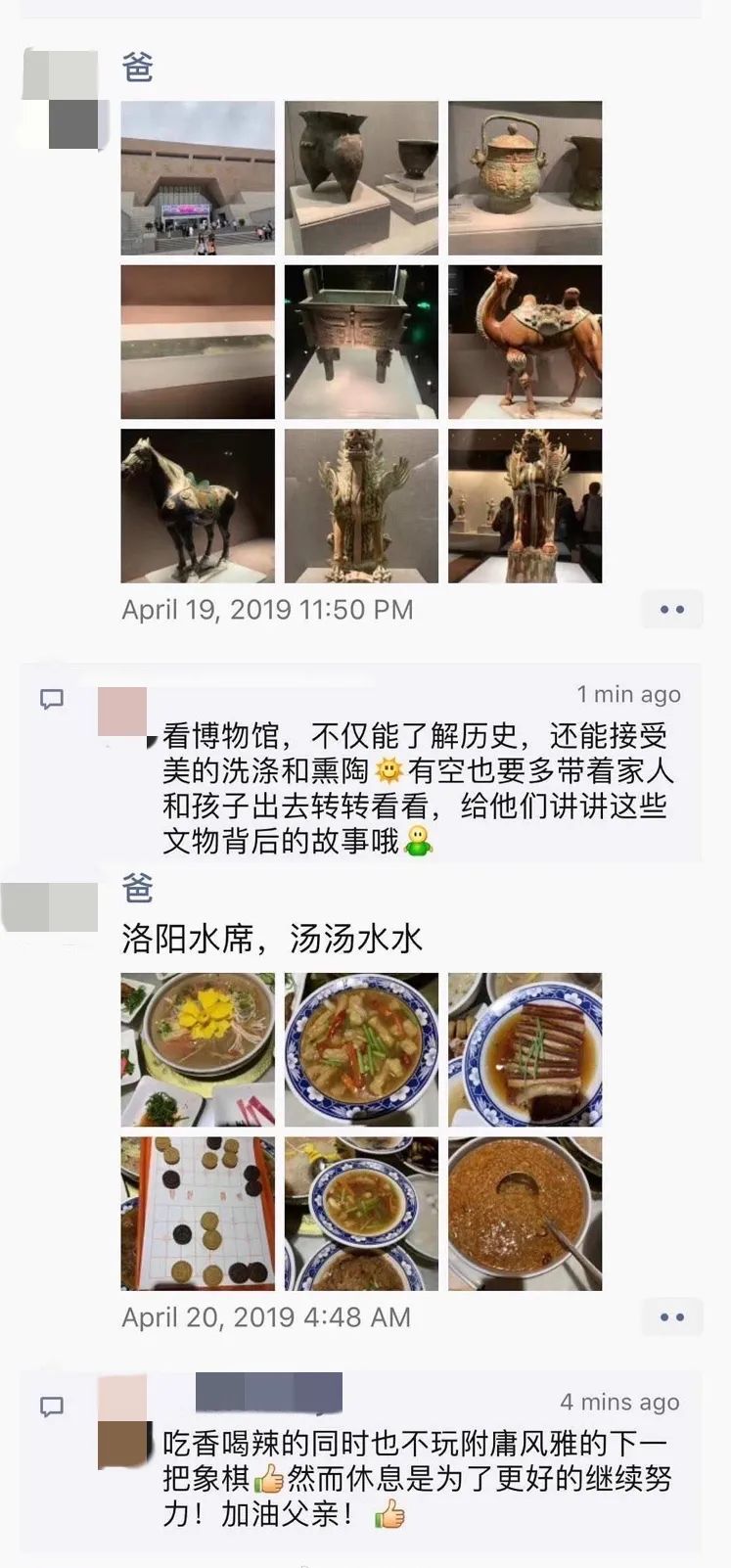The image size is (731, 1568).
Task: View the soup with yellow flower photo
Action: (198, 1049)
